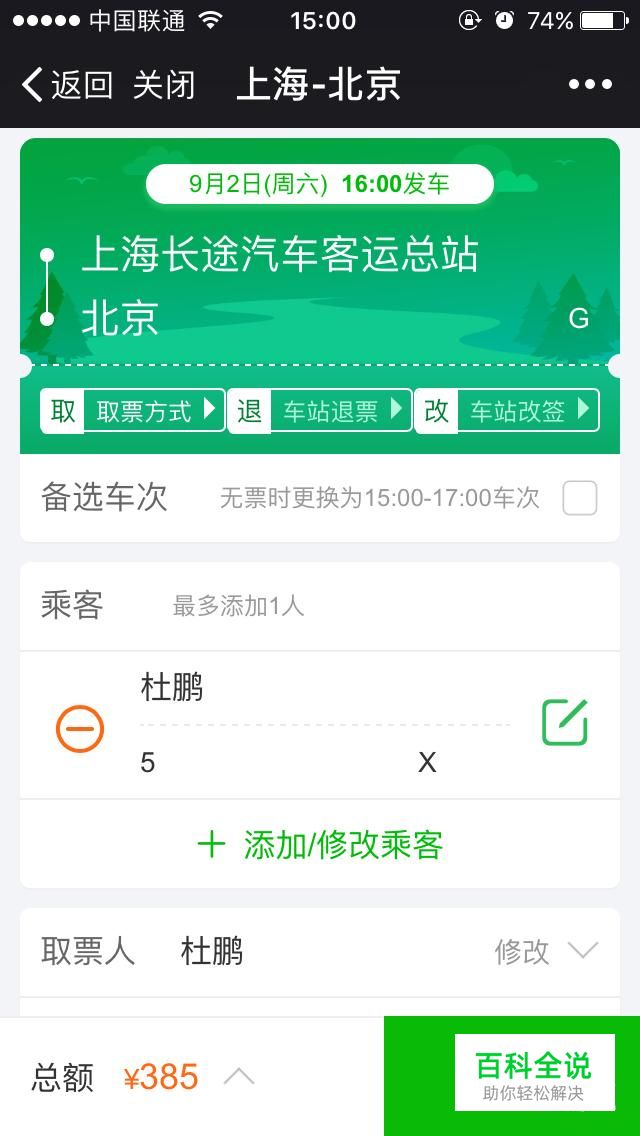The width and height of the screenshot is (640, 1136).
Task: Check the 备选车次 backup trip checkbox
Action: pos(580,498)
